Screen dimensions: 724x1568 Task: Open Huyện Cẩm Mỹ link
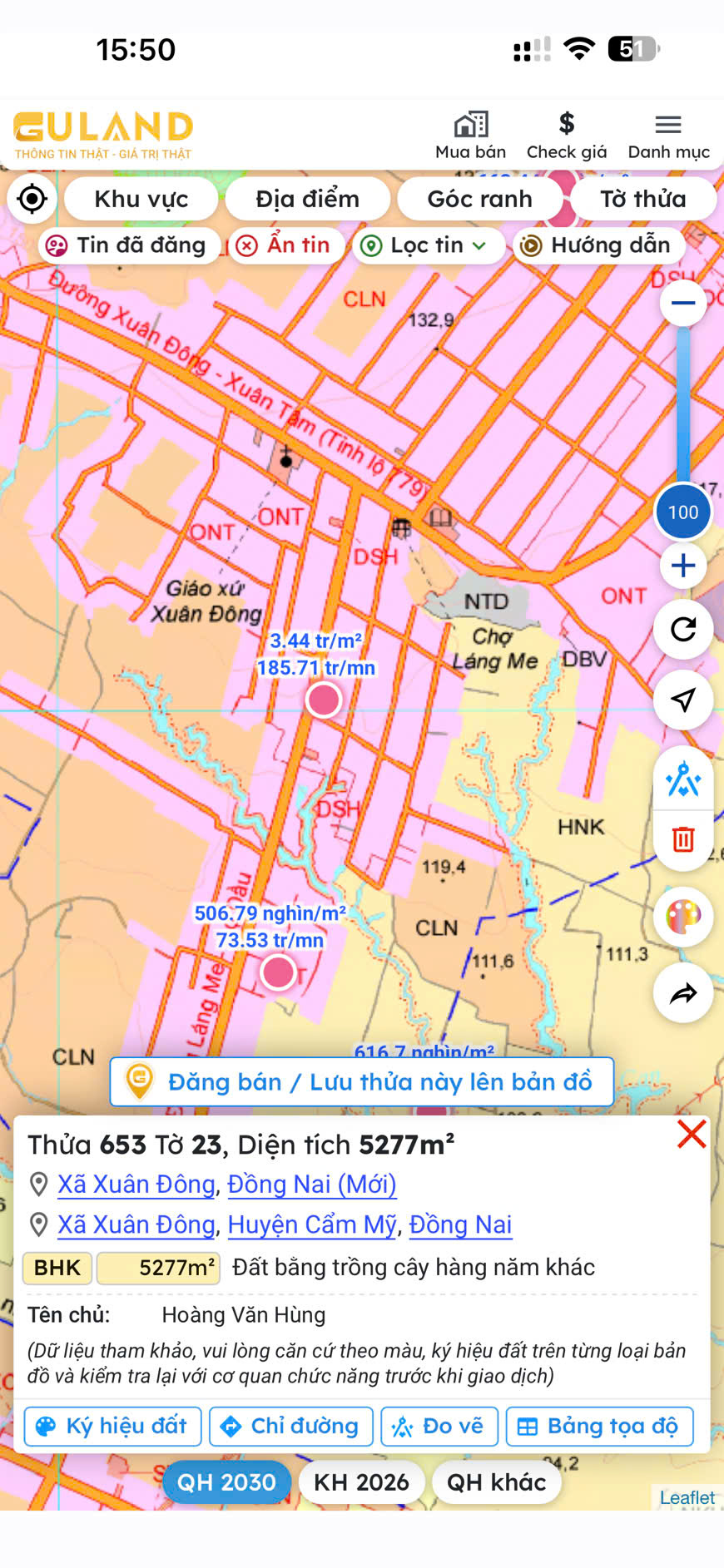(x=312, y=1224)
